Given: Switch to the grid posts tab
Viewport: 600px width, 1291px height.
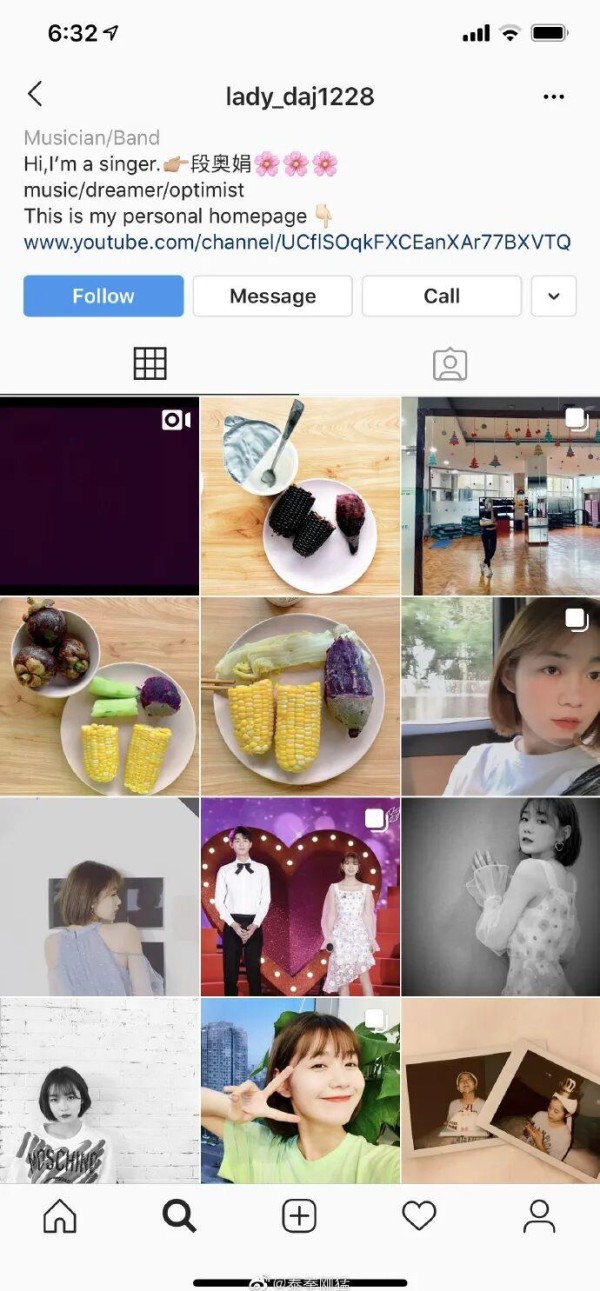Looking at the screenshot, I should [150, 364].
